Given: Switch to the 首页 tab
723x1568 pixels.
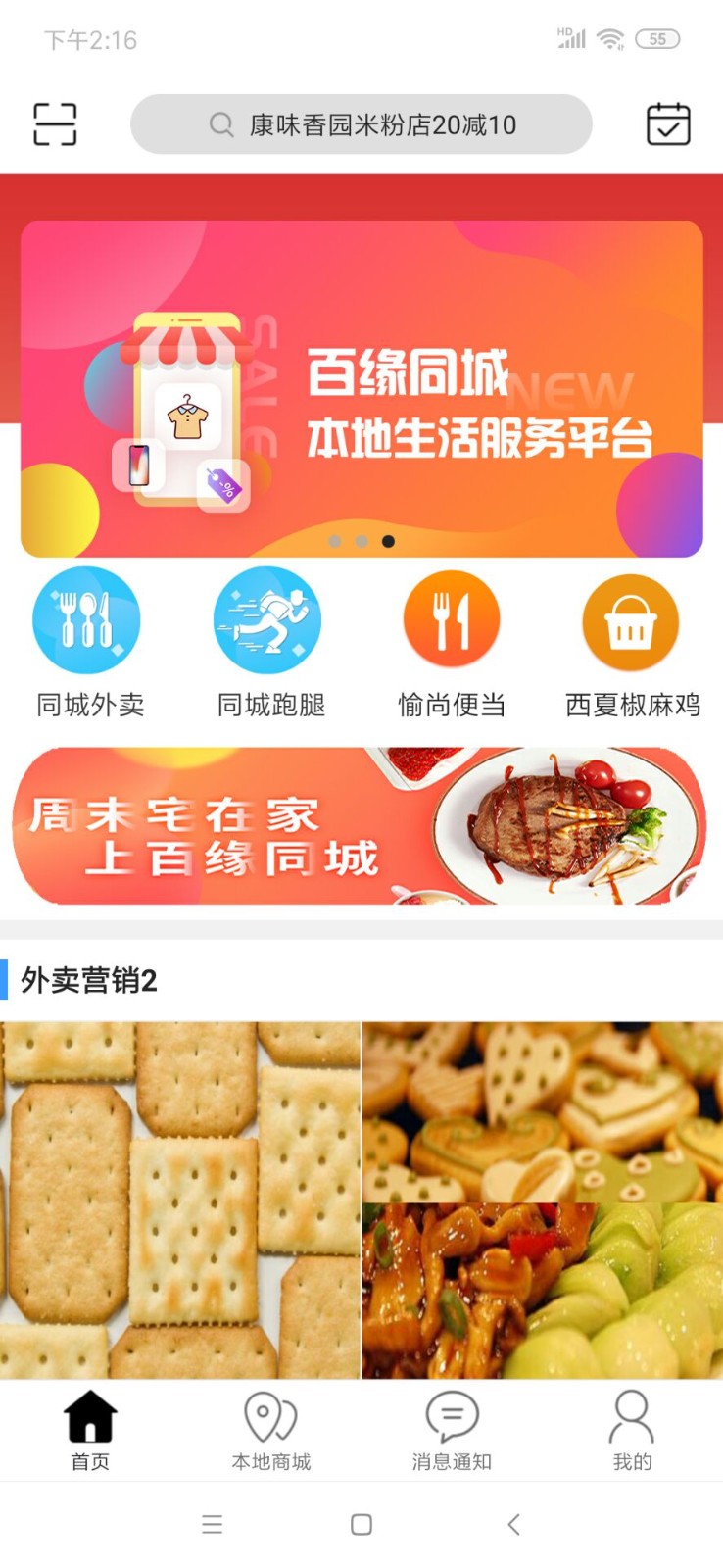Looking at the screenshot, I should [90, 1431].
